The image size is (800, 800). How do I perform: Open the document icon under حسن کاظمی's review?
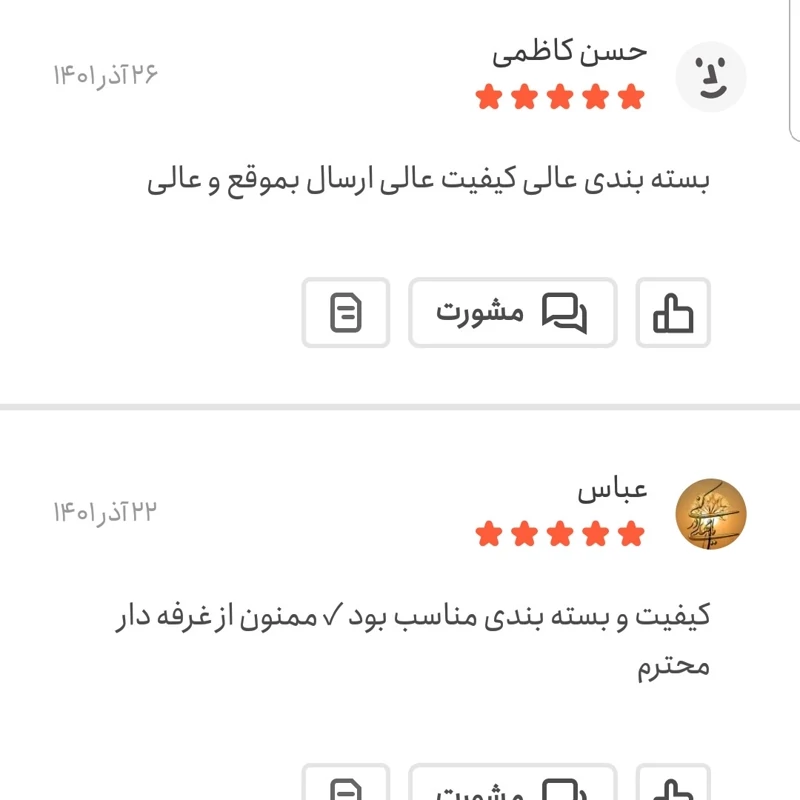coord(346,313)
